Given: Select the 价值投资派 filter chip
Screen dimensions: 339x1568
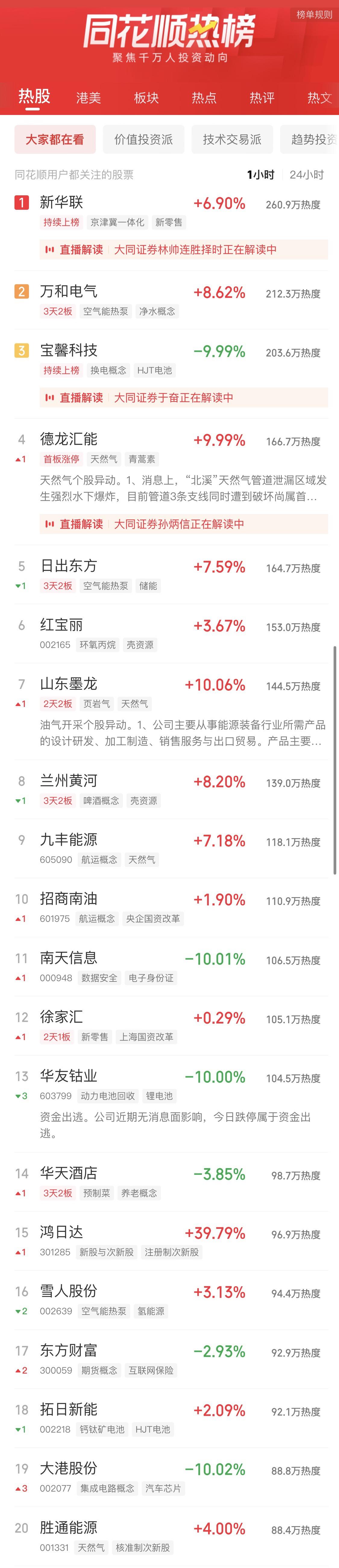Looking at the screenshot, I should pyautogui.click(x=143, y=140).
